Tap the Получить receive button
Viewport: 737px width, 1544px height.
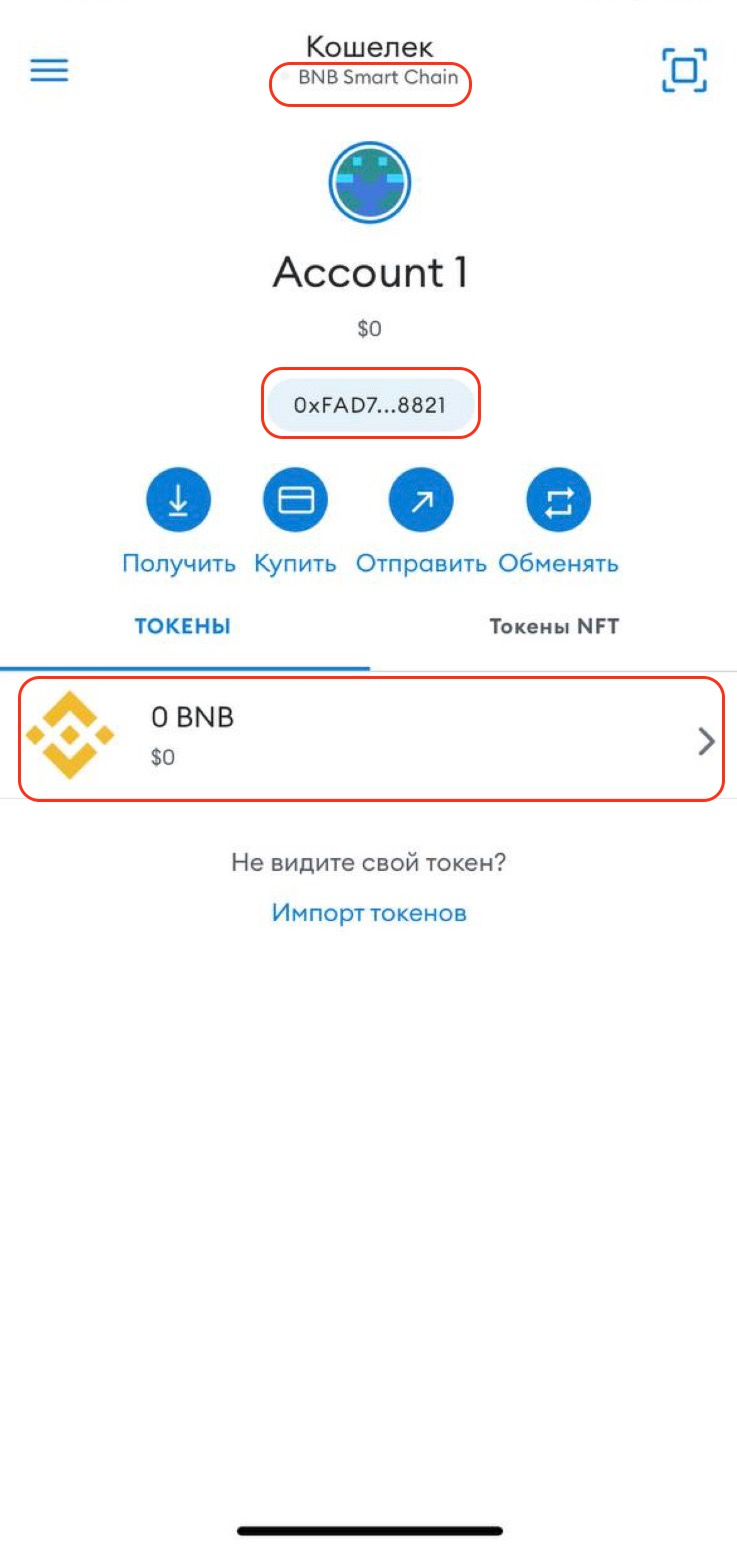click(178, 502)
